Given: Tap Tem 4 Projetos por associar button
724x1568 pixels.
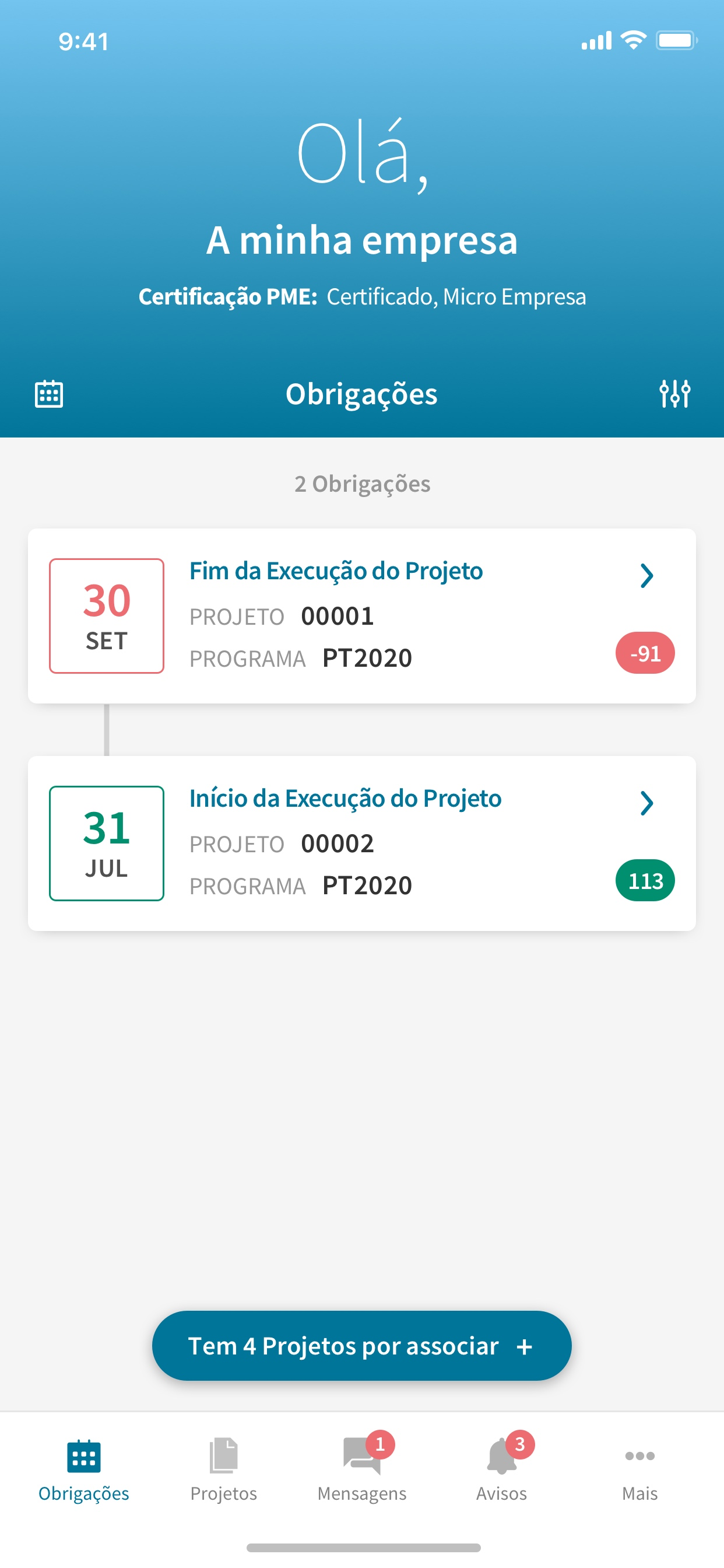Looking at the screenshot, I should tap(361, 1346).
